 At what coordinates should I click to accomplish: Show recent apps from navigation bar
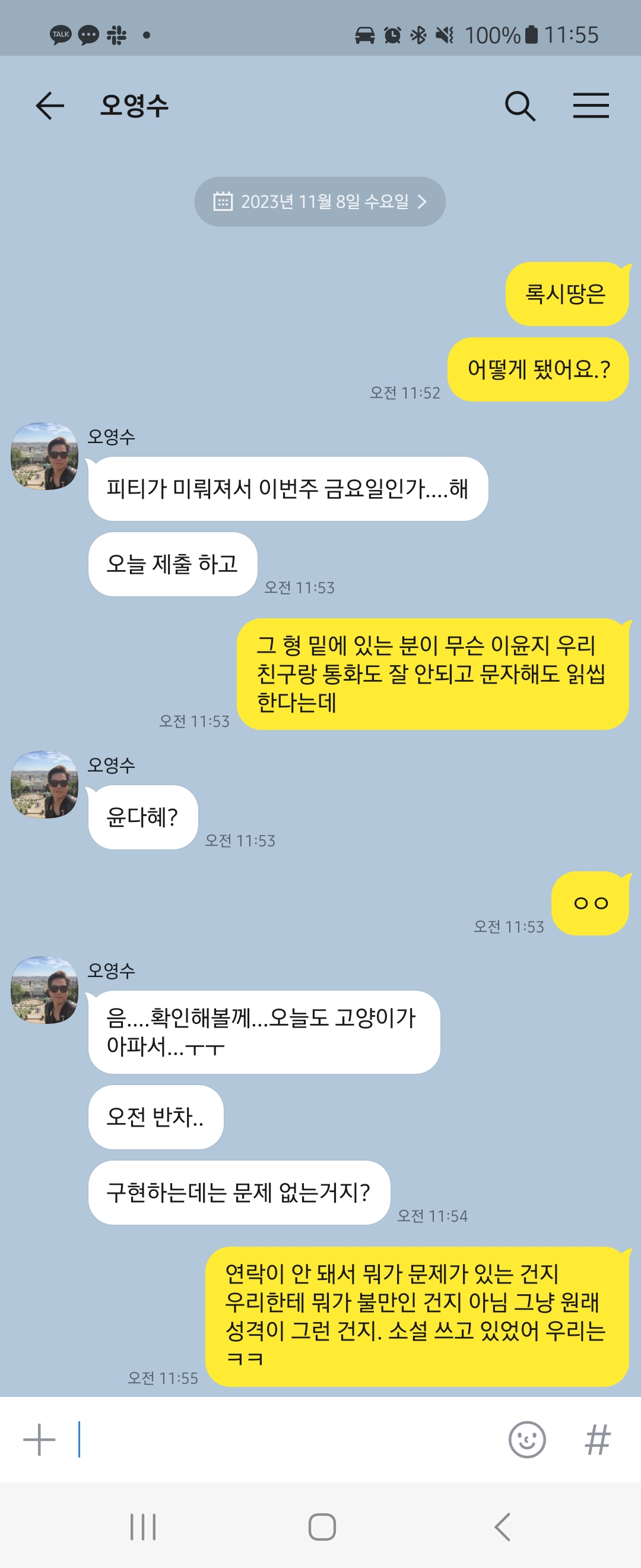click(x=143, y=1526)
